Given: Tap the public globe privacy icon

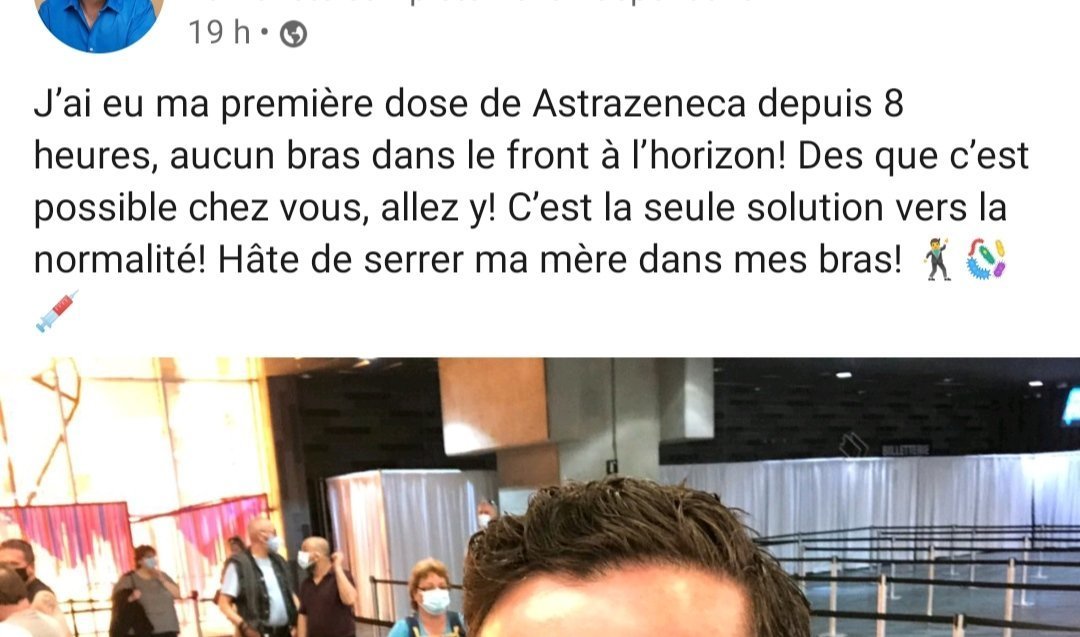Looking at the screenshot, I should (293, 36).
